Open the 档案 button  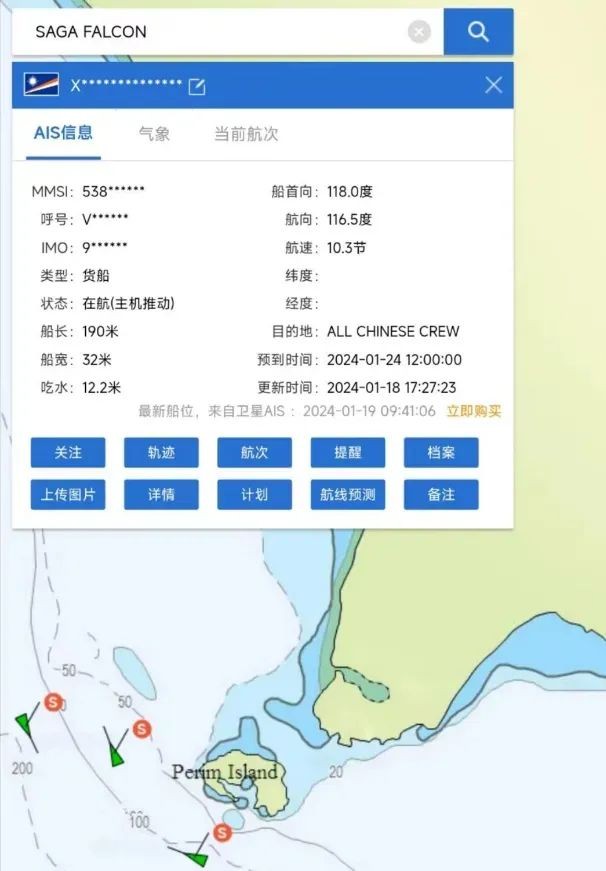point(441,453)
